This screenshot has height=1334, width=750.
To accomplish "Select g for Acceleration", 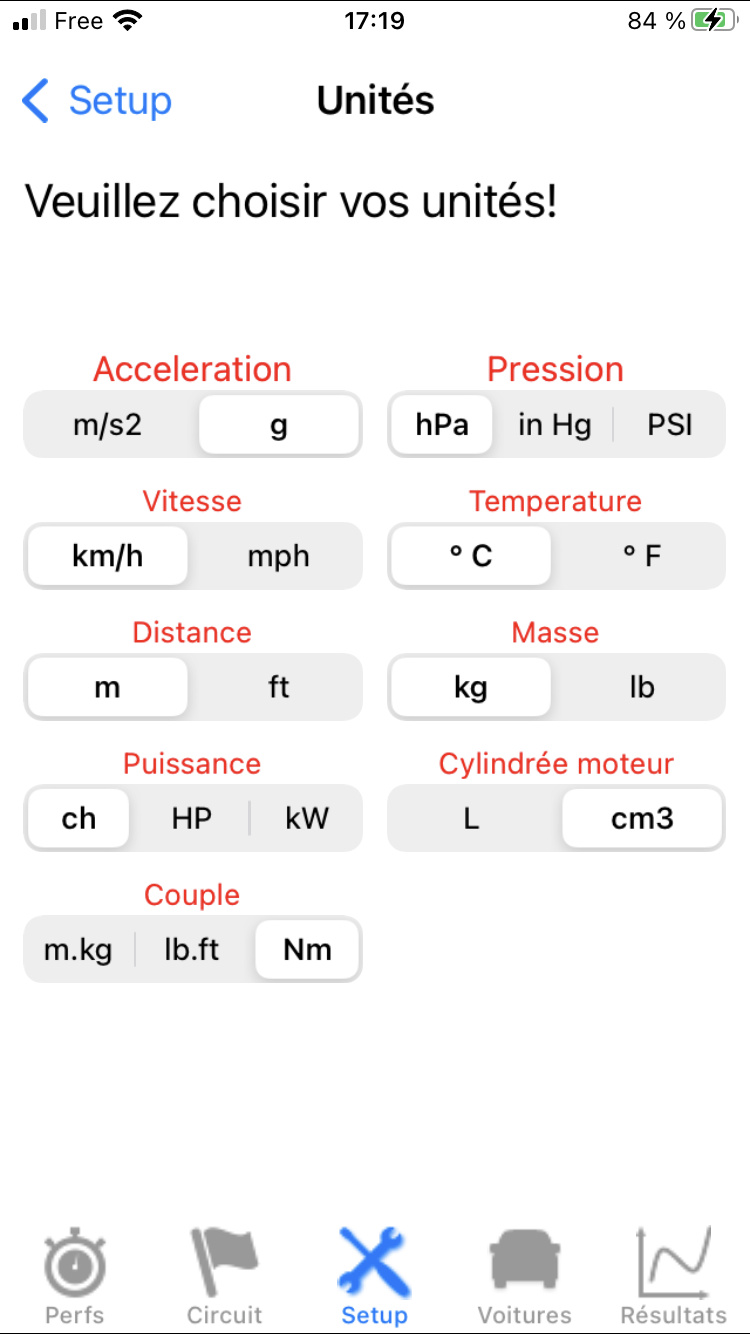I will pyautogui.click(x=279, y=425).
